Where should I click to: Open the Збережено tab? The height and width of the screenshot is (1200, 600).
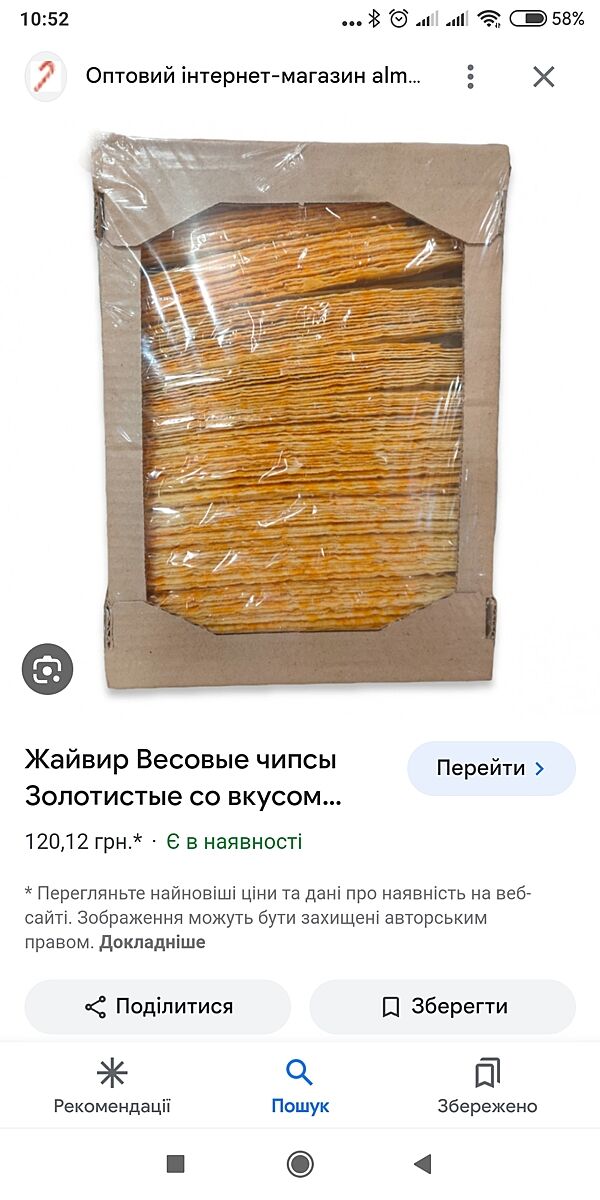tap(487, 1087)
